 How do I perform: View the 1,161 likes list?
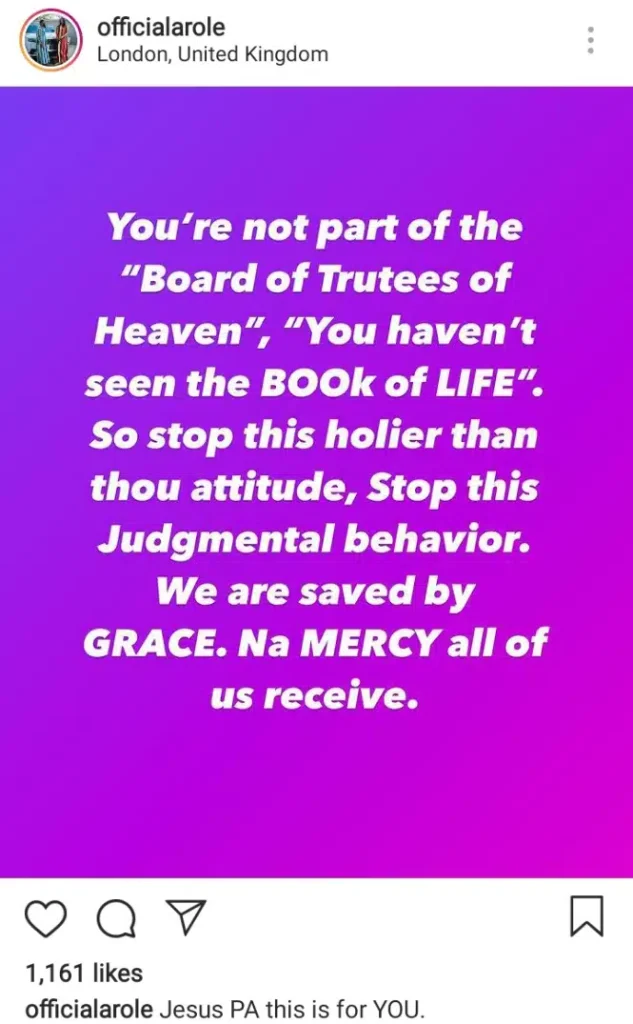pyautogui.click(x=85, y=972)
